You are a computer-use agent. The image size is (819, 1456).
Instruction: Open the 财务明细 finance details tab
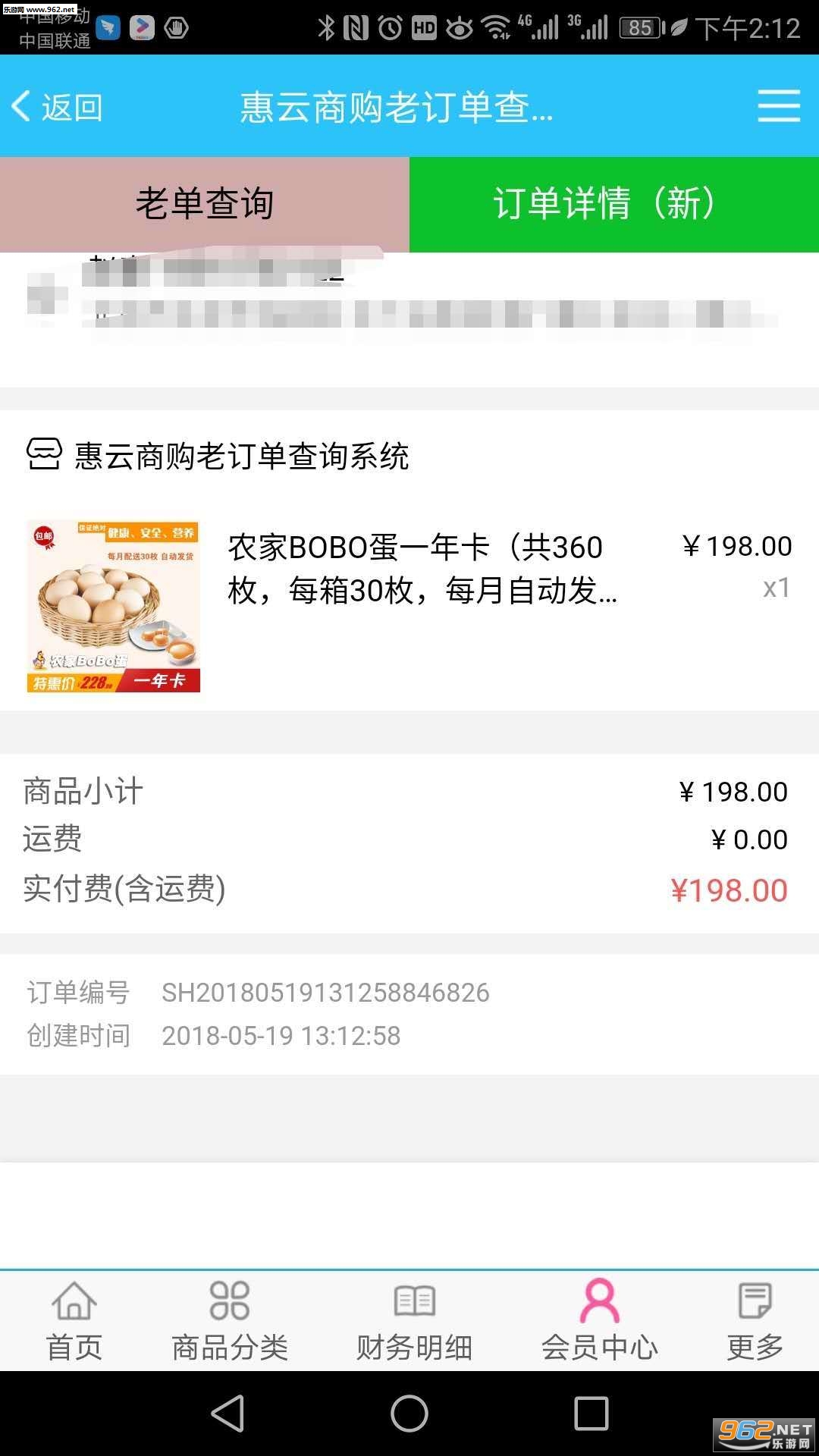[415, 1320]
